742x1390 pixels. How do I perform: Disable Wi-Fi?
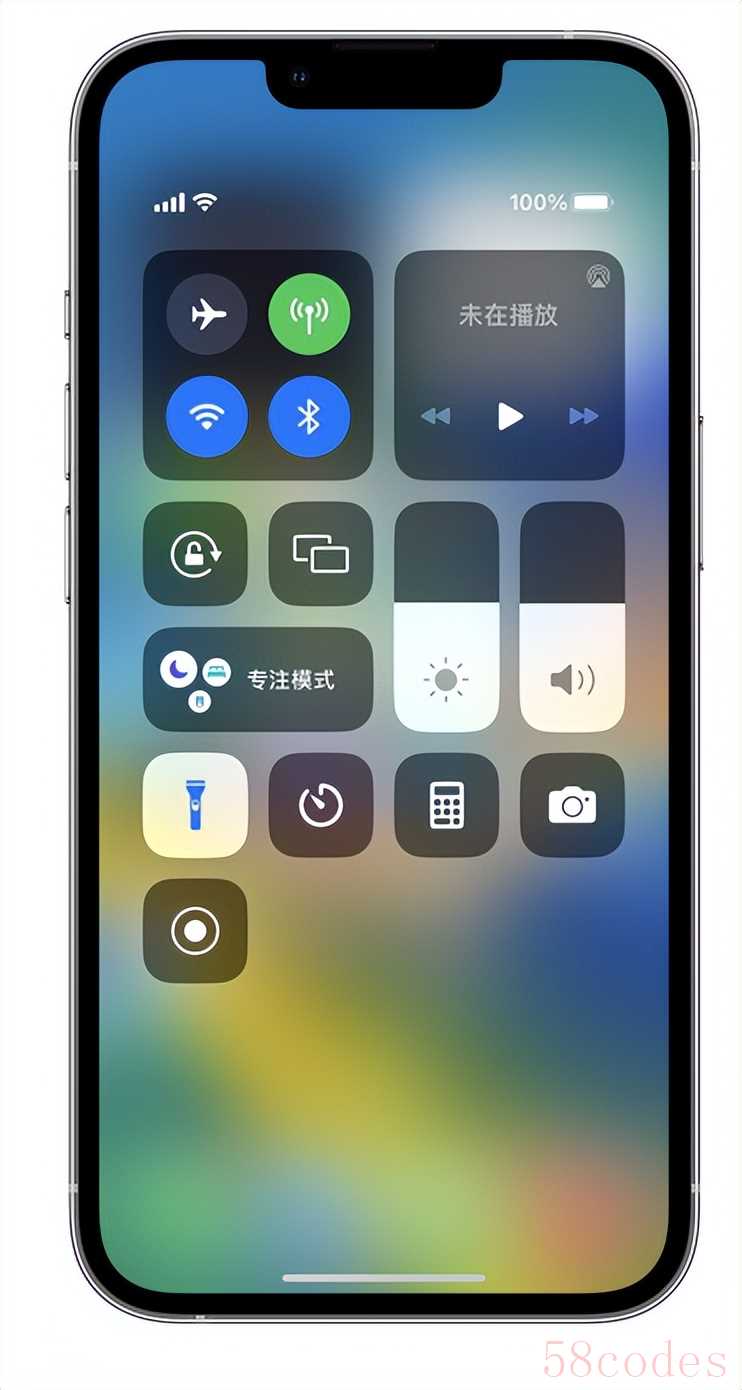[x=207, y=417]
